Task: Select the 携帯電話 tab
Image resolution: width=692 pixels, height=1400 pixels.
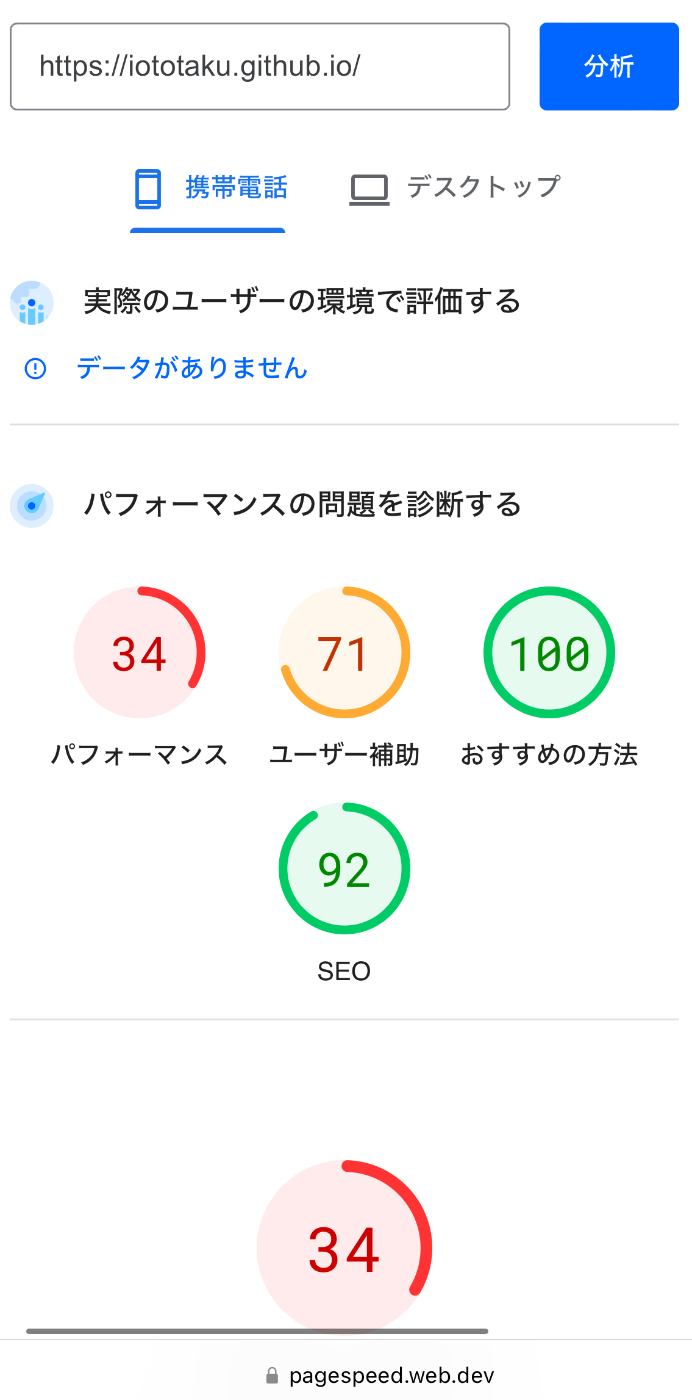Action: [210, 188]
